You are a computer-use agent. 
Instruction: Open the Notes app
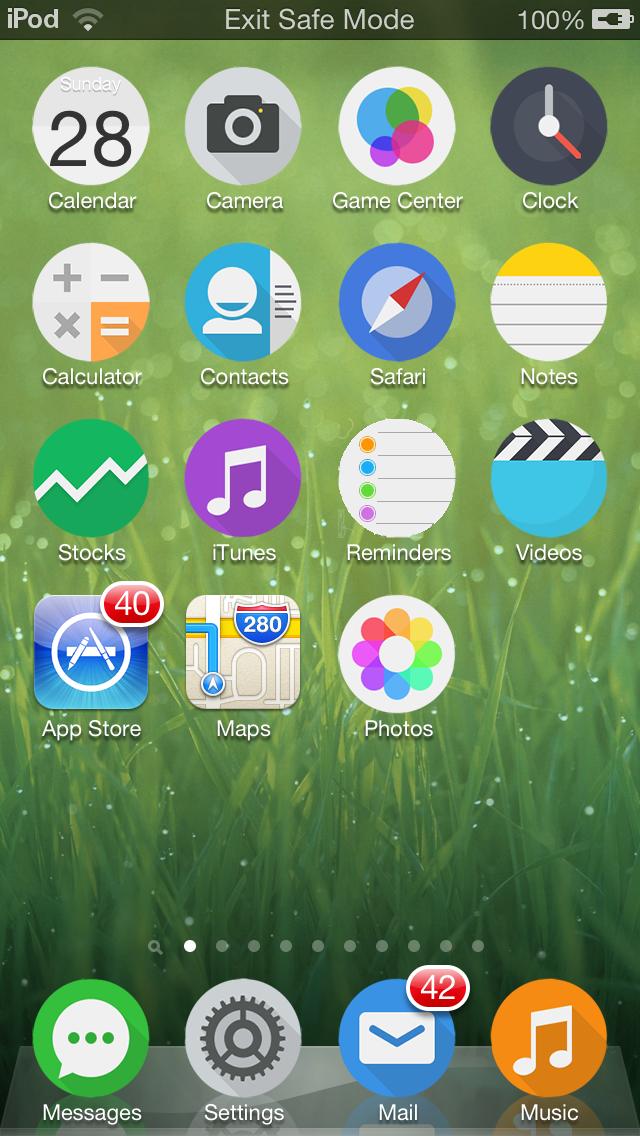click(x=549, y=303)
